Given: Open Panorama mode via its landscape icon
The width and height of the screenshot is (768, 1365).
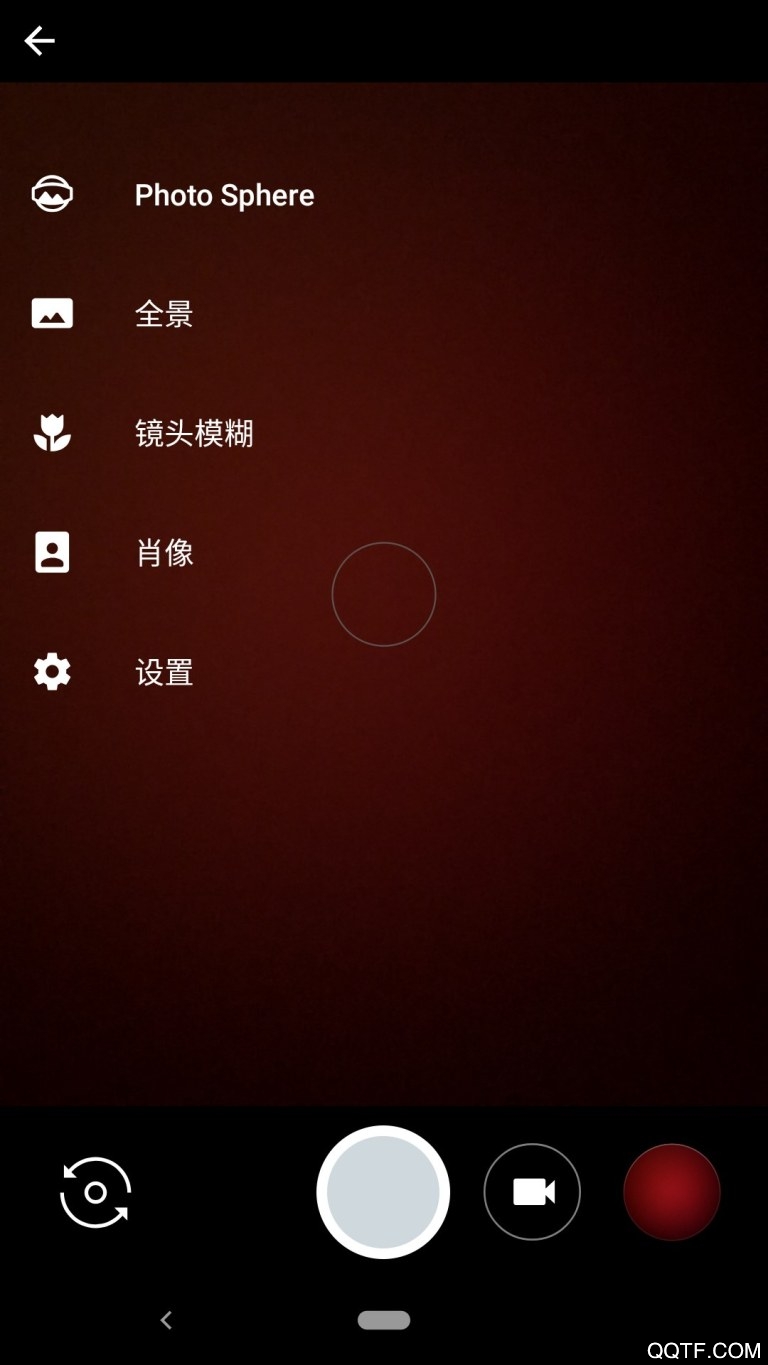Looking at the screenshot, I should tap(51, 313).
